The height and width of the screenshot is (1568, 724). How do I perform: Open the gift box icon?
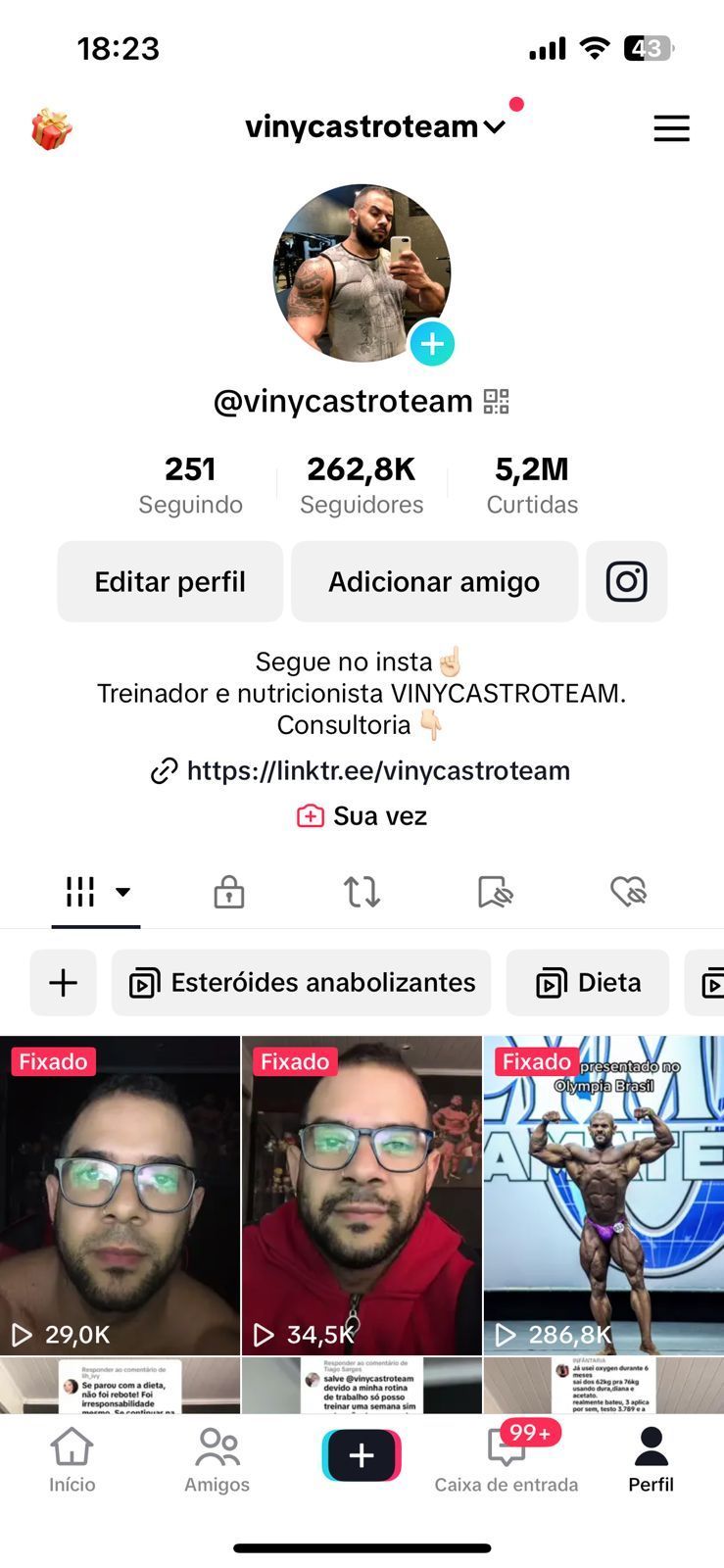click(x=51, y=128)
